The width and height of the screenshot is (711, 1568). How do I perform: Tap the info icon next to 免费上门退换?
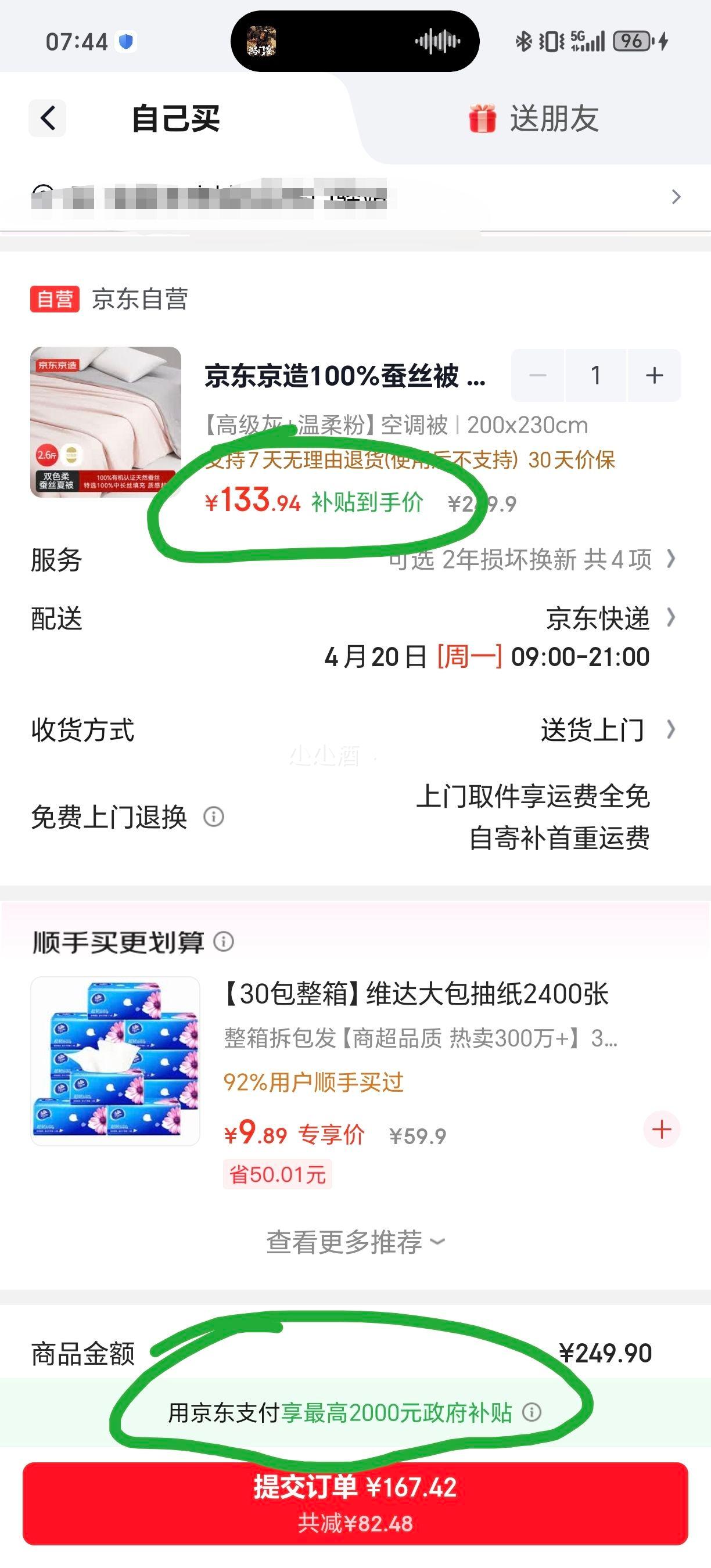coord(214,817)
